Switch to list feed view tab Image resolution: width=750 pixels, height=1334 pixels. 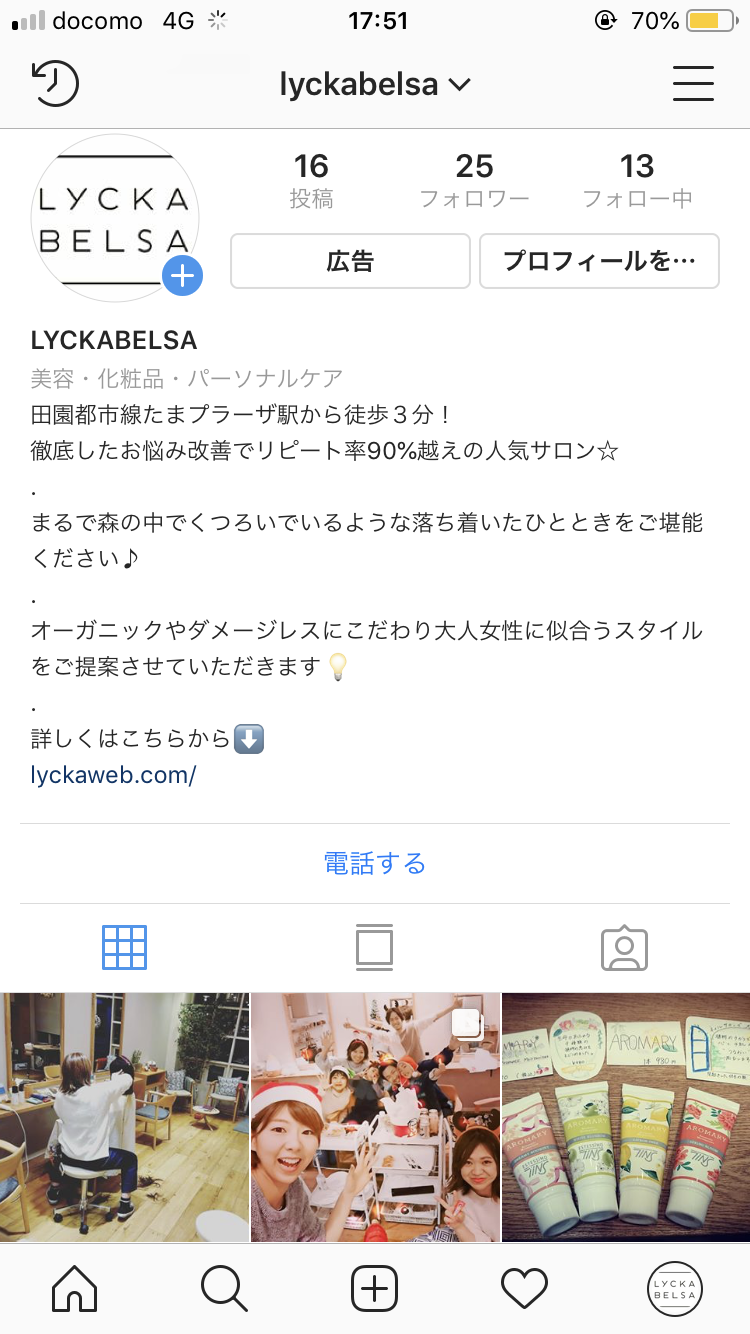(374, 947)
